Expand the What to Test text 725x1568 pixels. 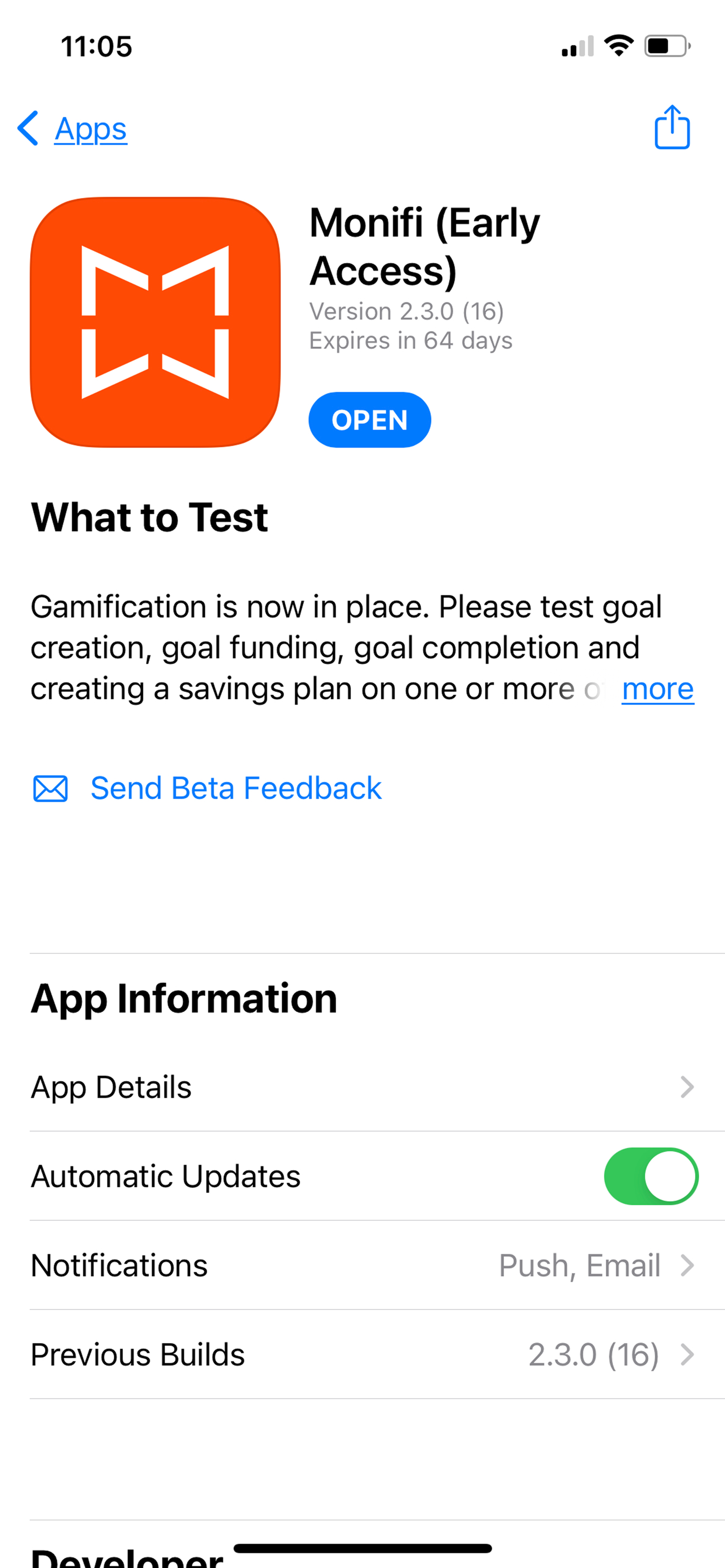tap(657, 690)
